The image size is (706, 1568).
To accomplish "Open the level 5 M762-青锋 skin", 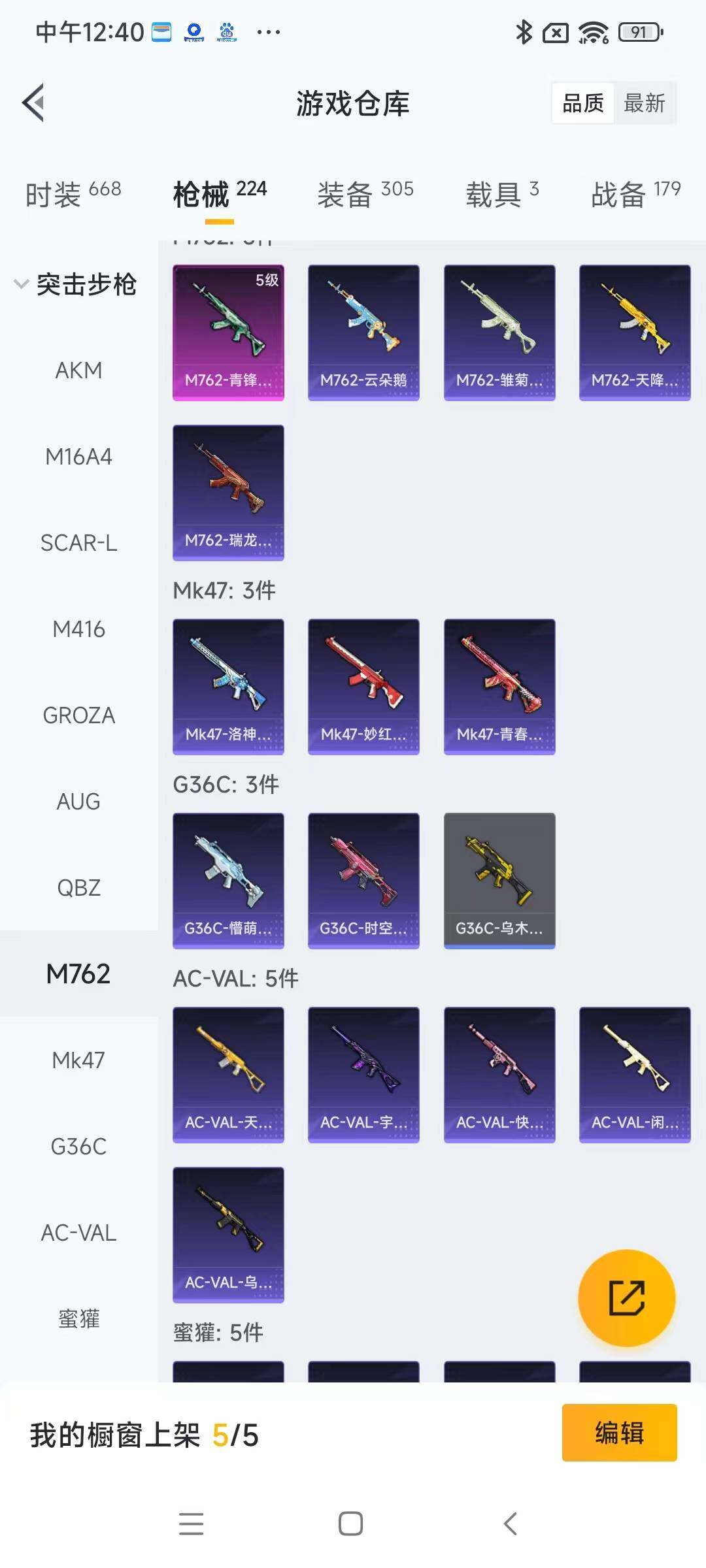I will click(x=228, y=333).
